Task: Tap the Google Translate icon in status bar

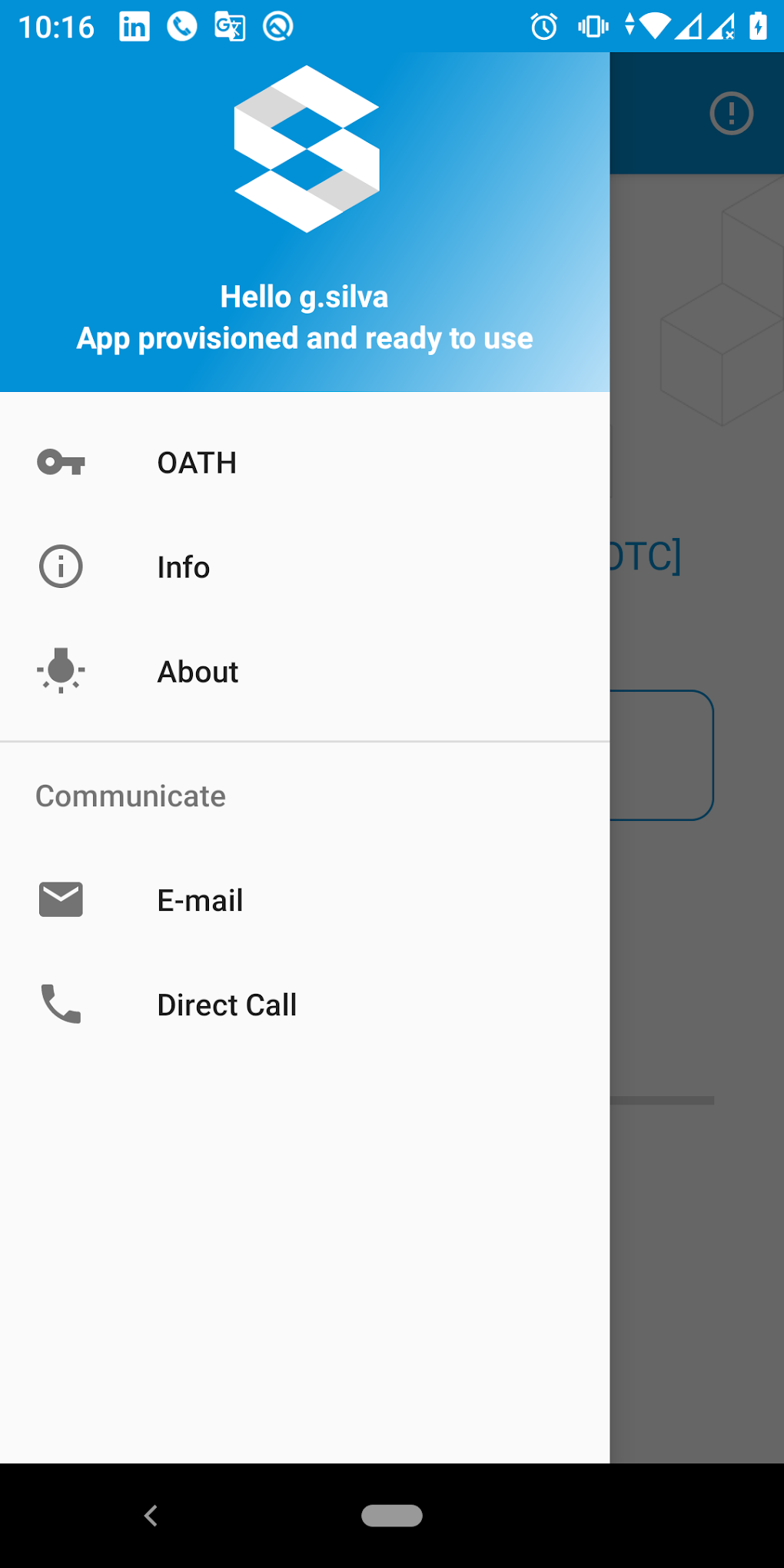Action: pos(230,25)
